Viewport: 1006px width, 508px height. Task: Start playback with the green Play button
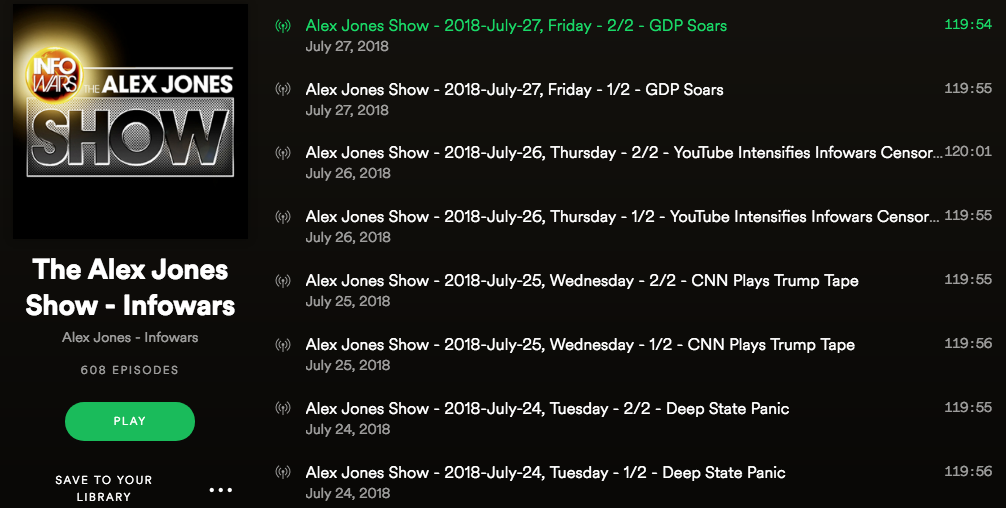coord(130,421)
